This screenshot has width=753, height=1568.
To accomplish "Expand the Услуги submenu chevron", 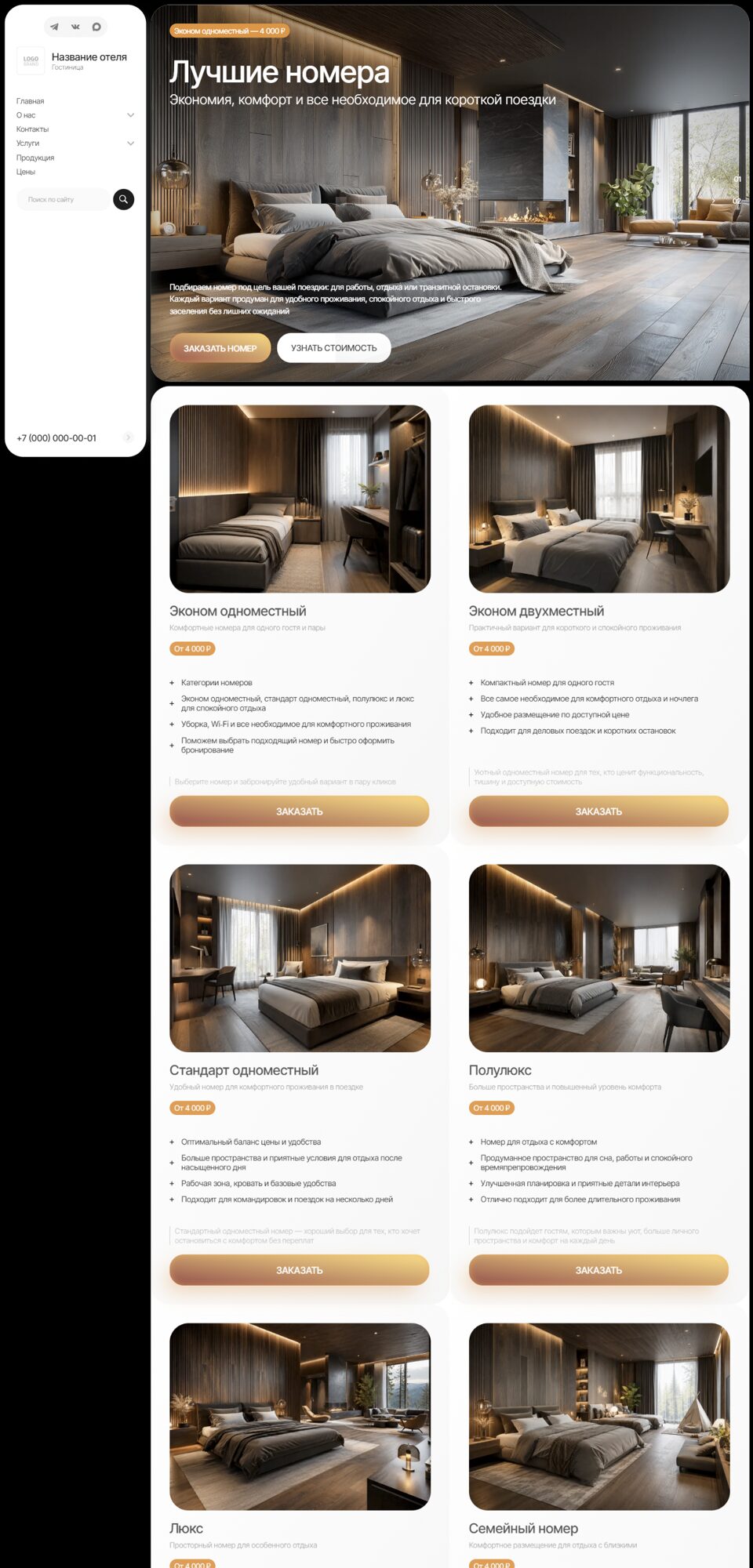I will (x=130, y=143).
